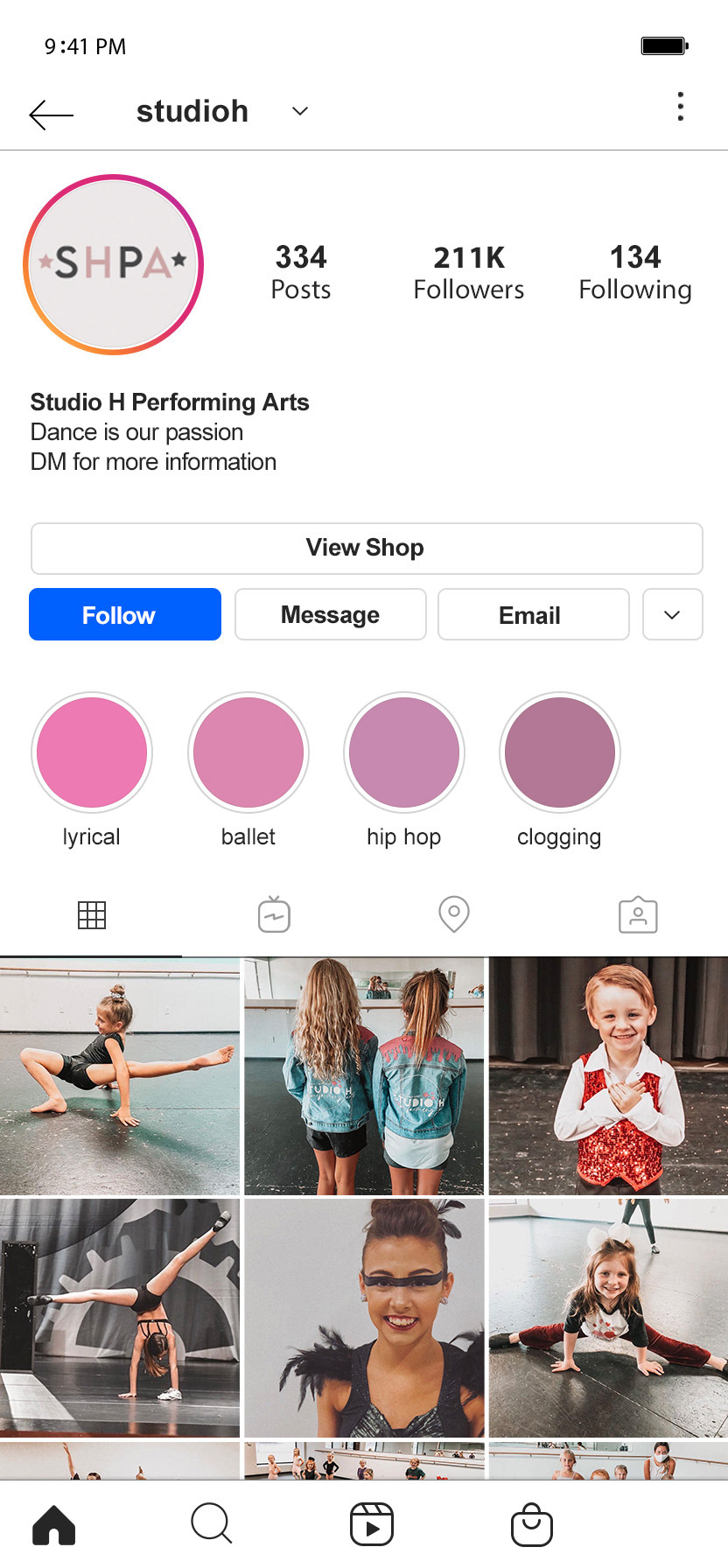Viewport: 728px width, 1568px height.
Task: Open the ballet story highlight
Action: click(x=248, y=752)
